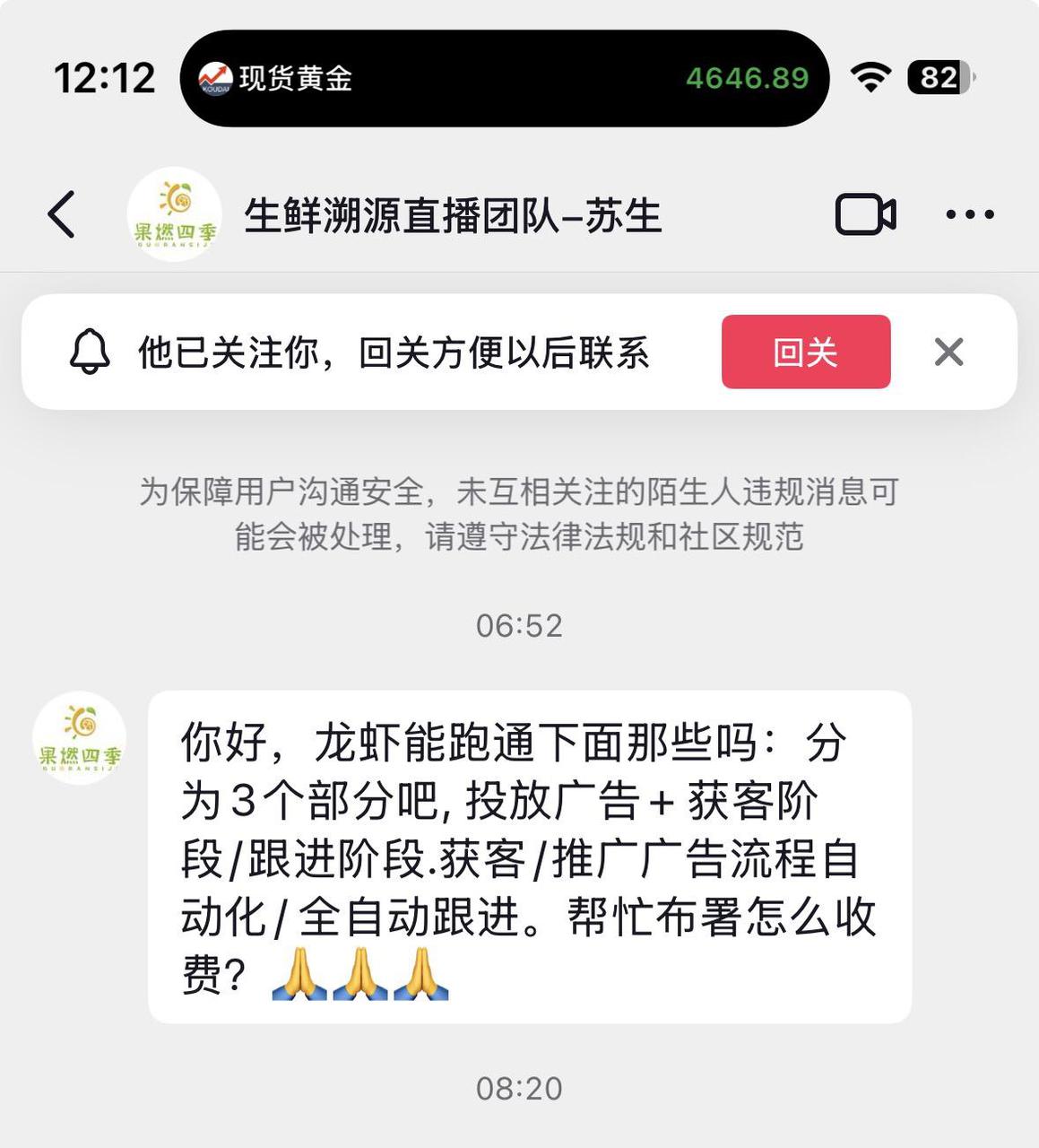Open the three-dot more options menu
The height and width of the screenshot is (1148, 1039).
click(970, 215)
